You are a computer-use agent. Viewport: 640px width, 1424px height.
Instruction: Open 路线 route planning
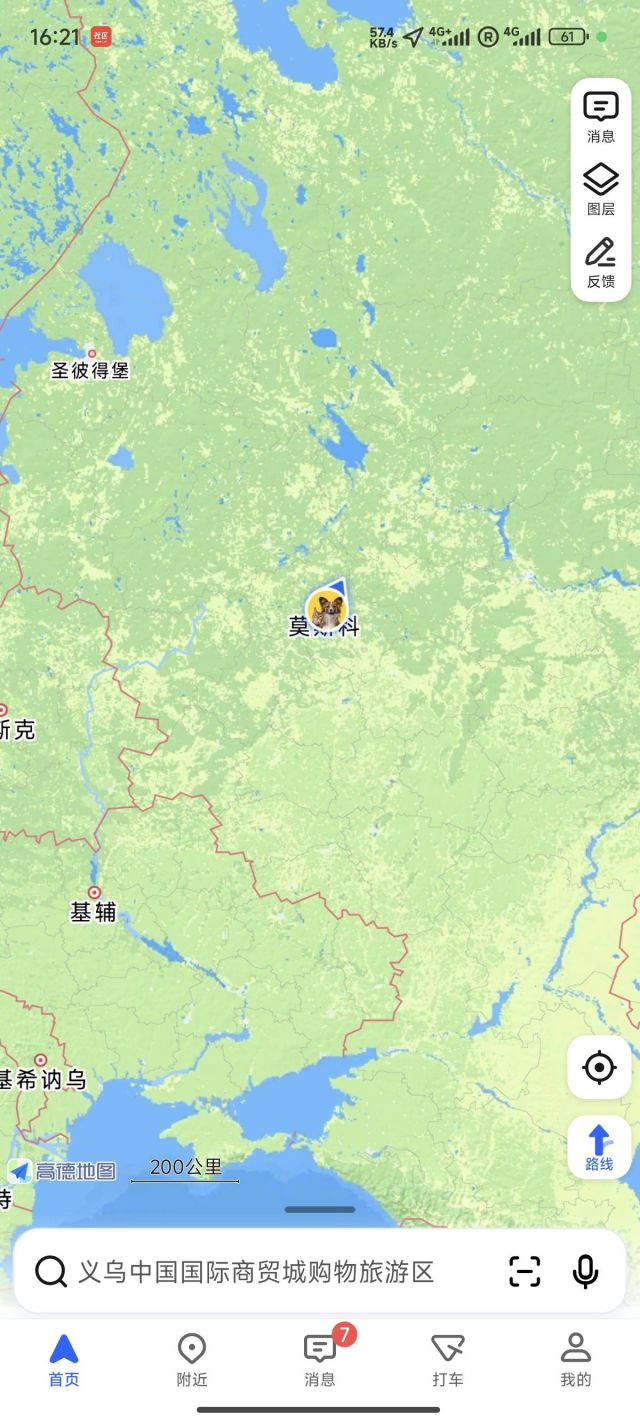point(599,1147)
